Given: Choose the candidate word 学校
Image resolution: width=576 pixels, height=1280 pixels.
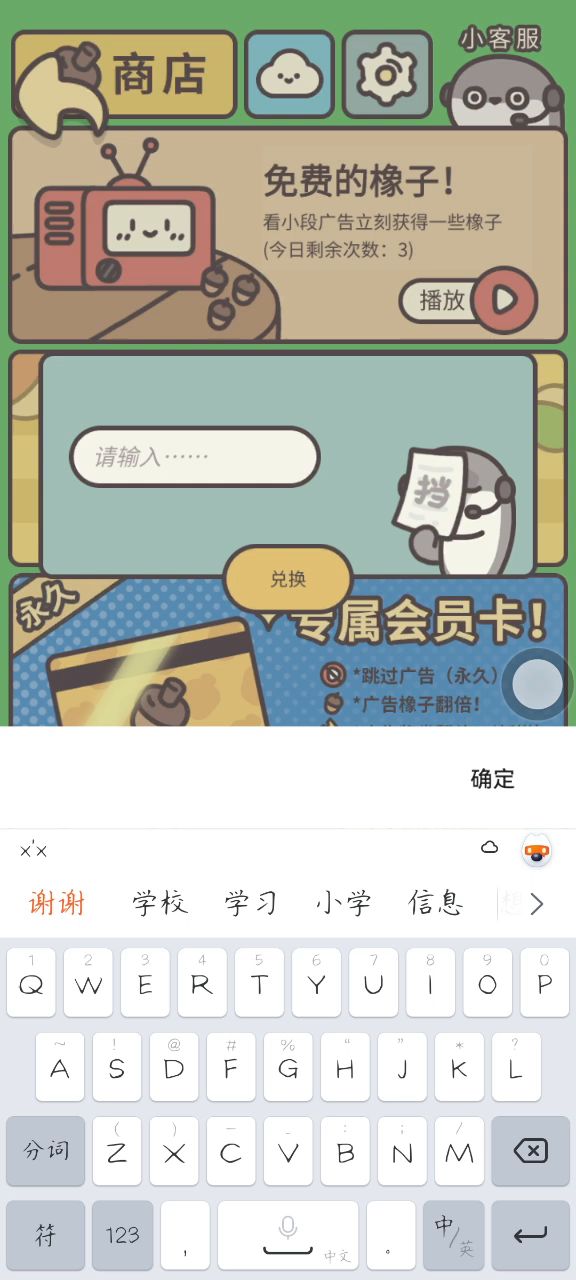Looking at the screenshot, I should (160, 903).
